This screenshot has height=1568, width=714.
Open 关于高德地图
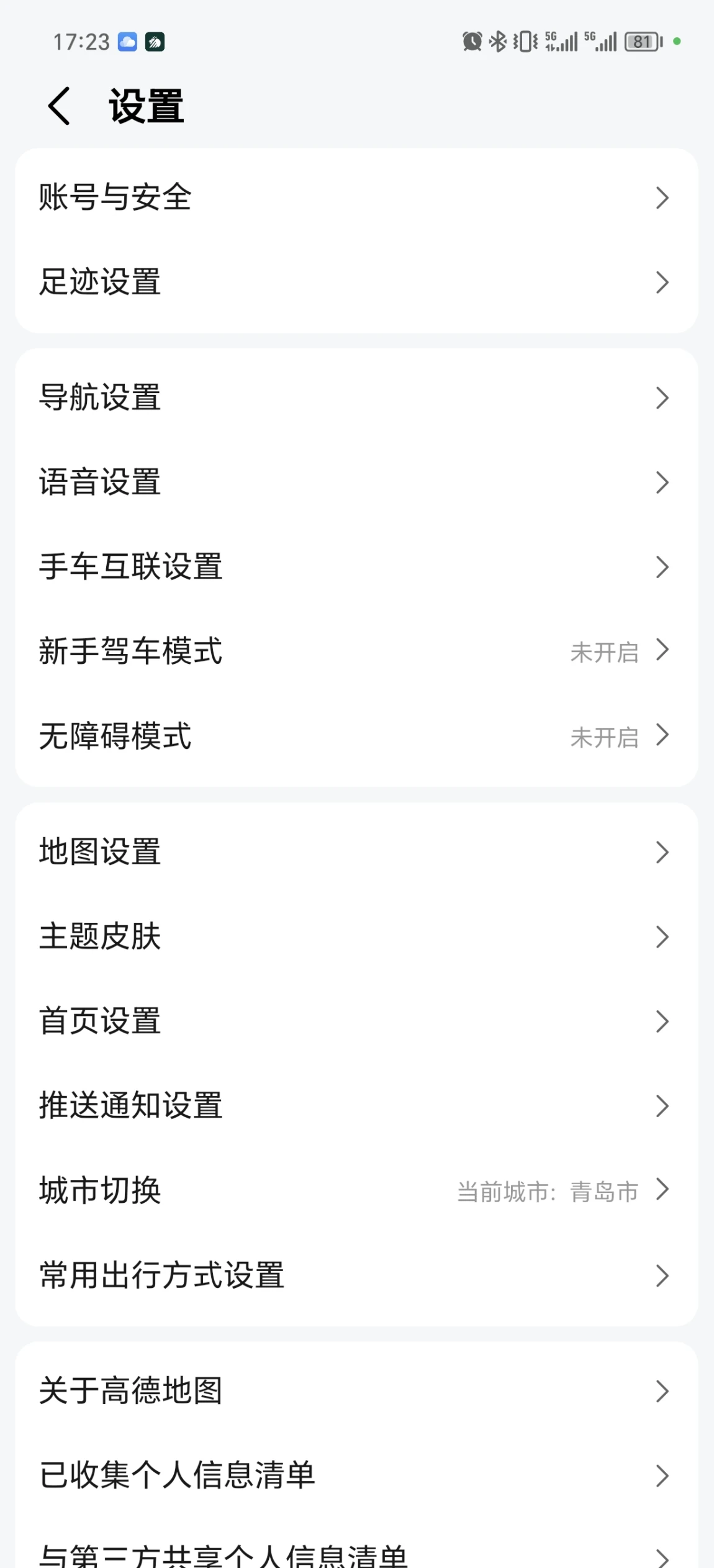pyautogui.click(x=357, y=1391)
